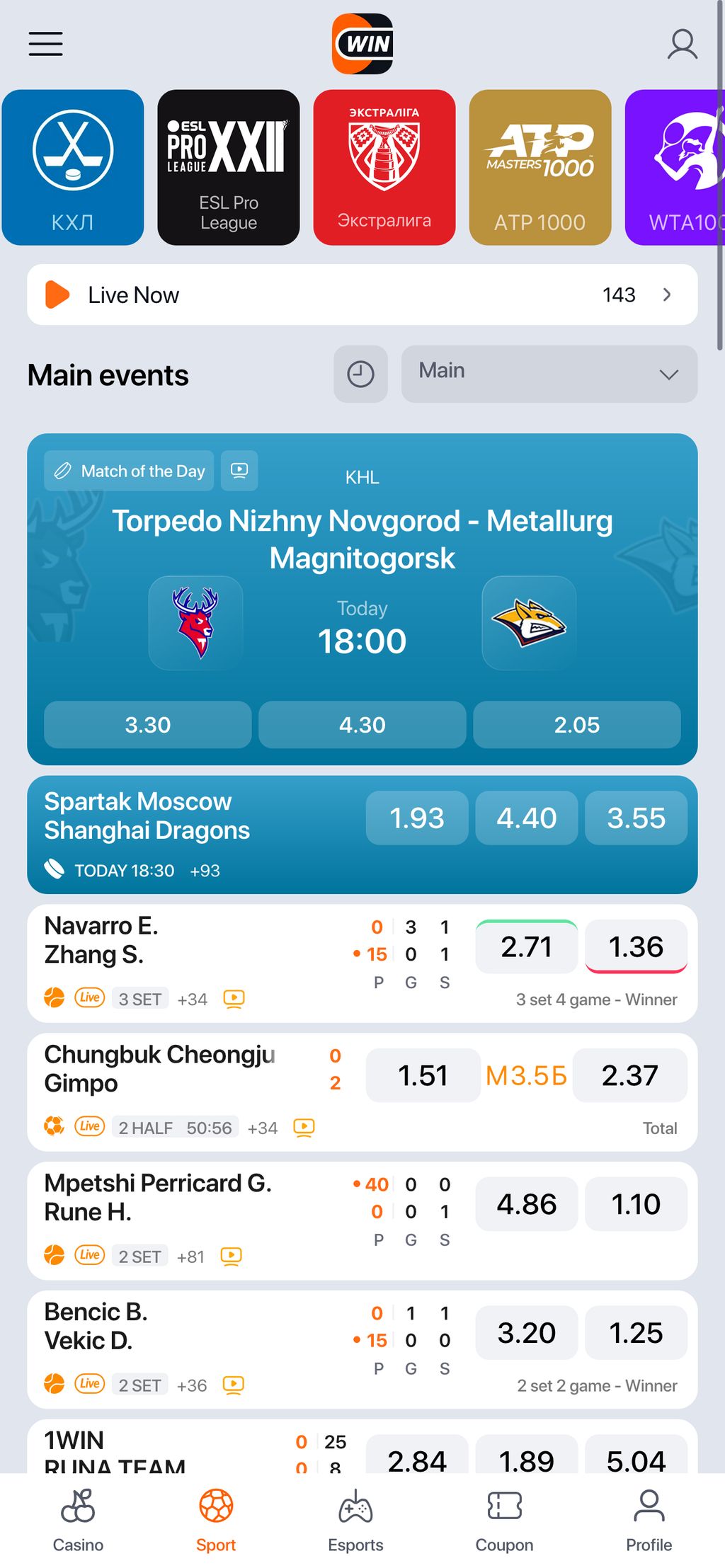Open the ESL Pro League tile
Viewport: 725px width, 1568px height.
coord(229,168)
